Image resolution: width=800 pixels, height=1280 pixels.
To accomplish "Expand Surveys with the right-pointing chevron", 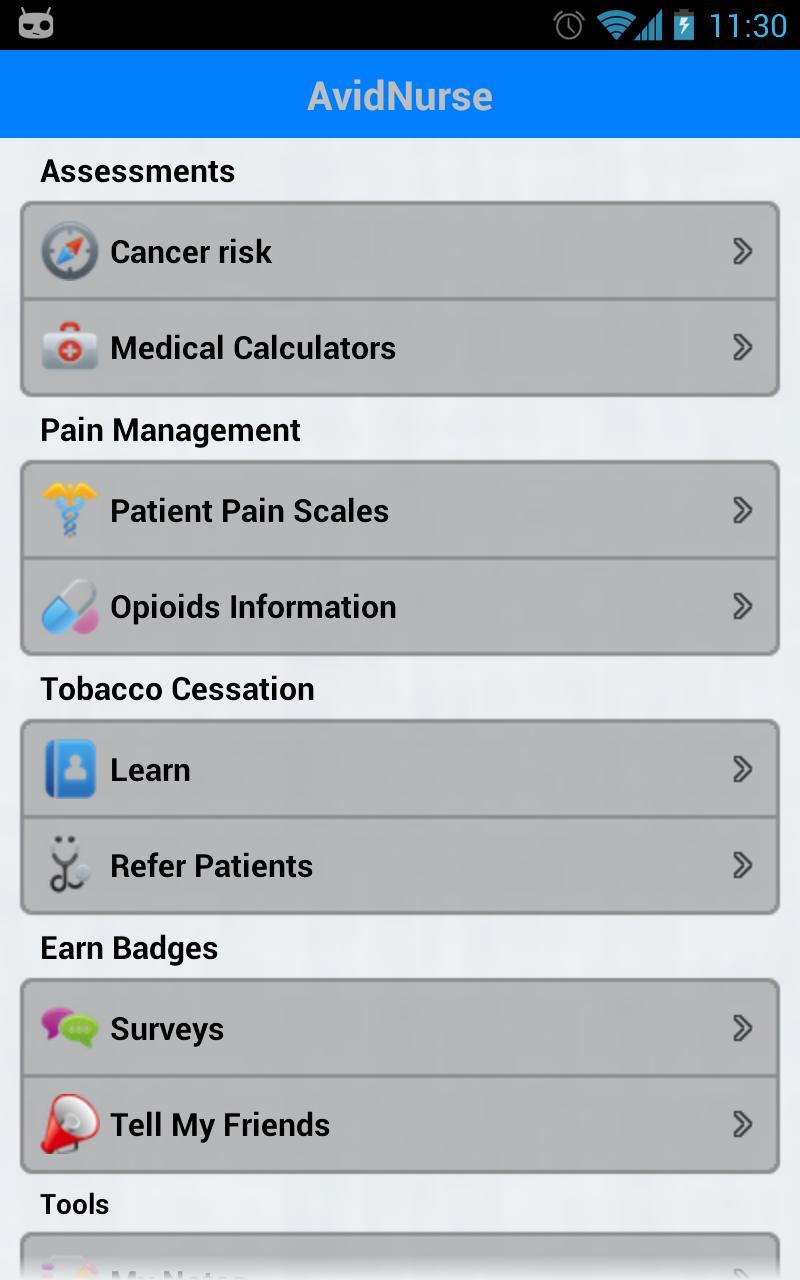I will [x=743, y=1027].
